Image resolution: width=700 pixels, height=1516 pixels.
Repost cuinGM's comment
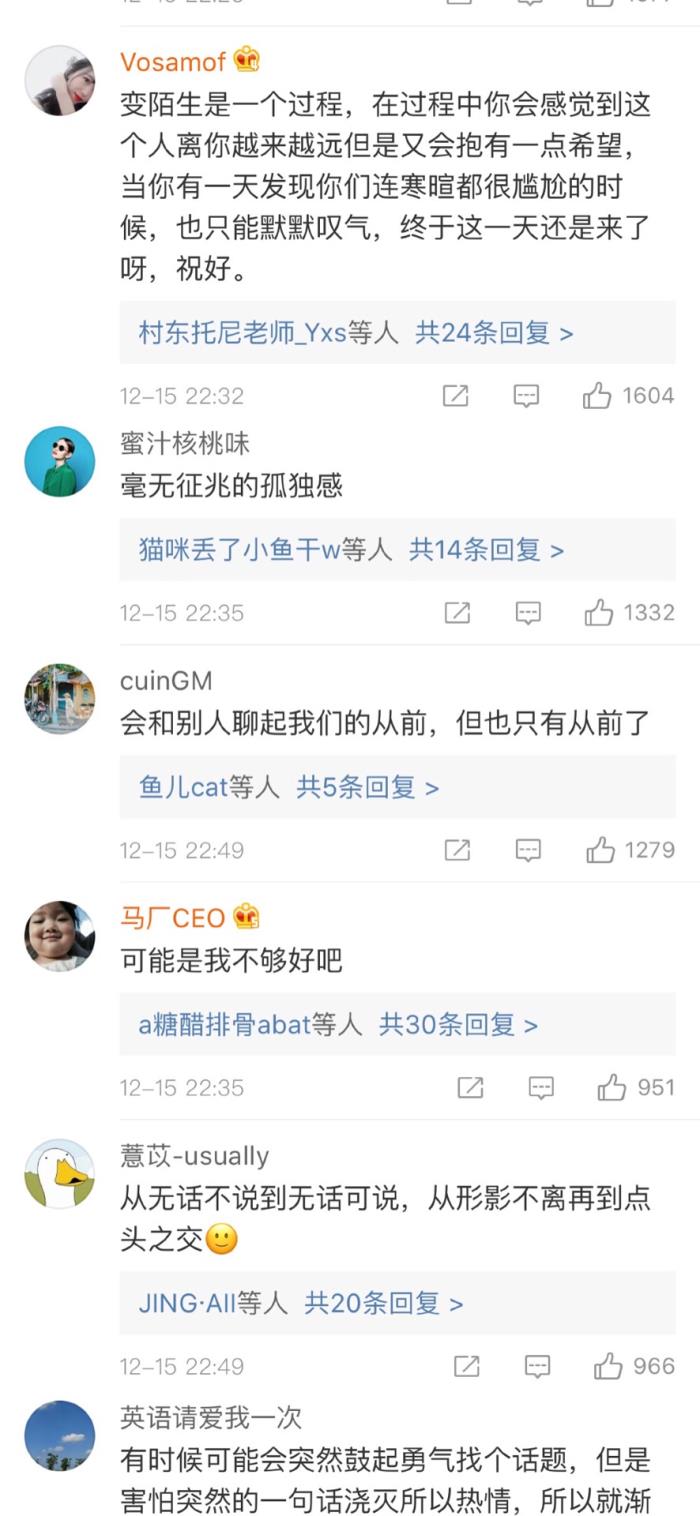457,850
